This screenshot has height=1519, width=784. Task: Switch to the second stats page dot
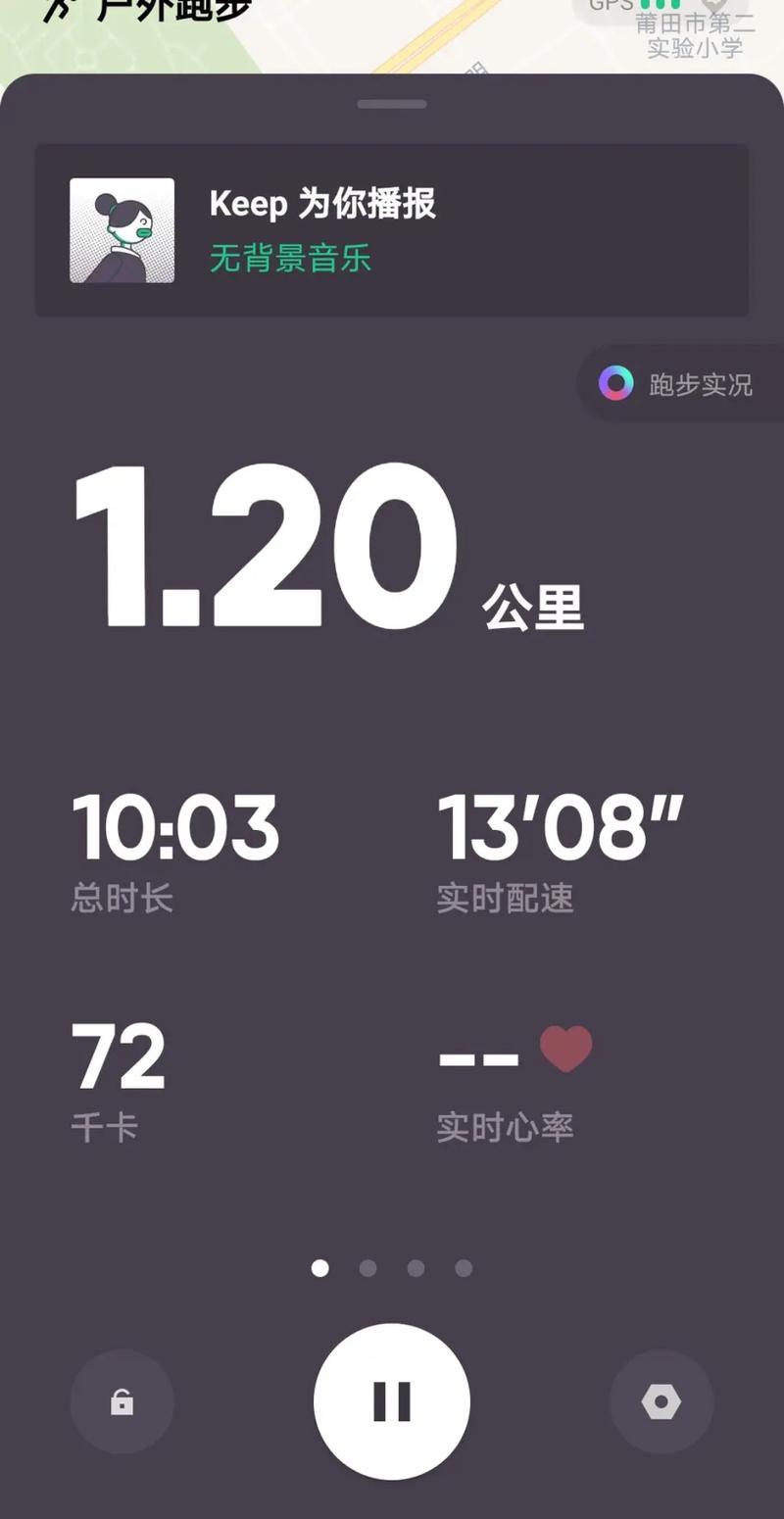[x=367, y=1267]
